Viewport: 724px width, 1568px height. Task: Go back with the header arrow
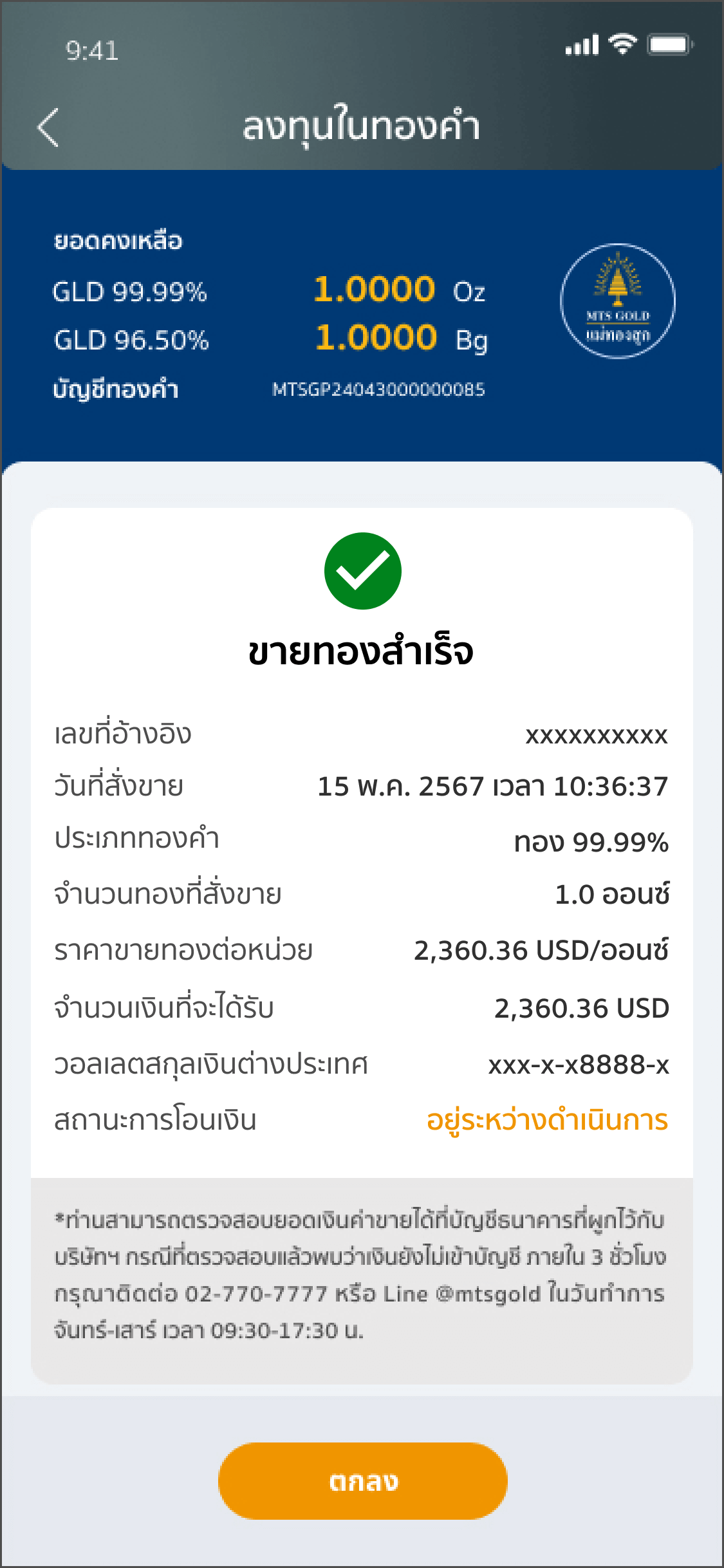click(49, 127)
